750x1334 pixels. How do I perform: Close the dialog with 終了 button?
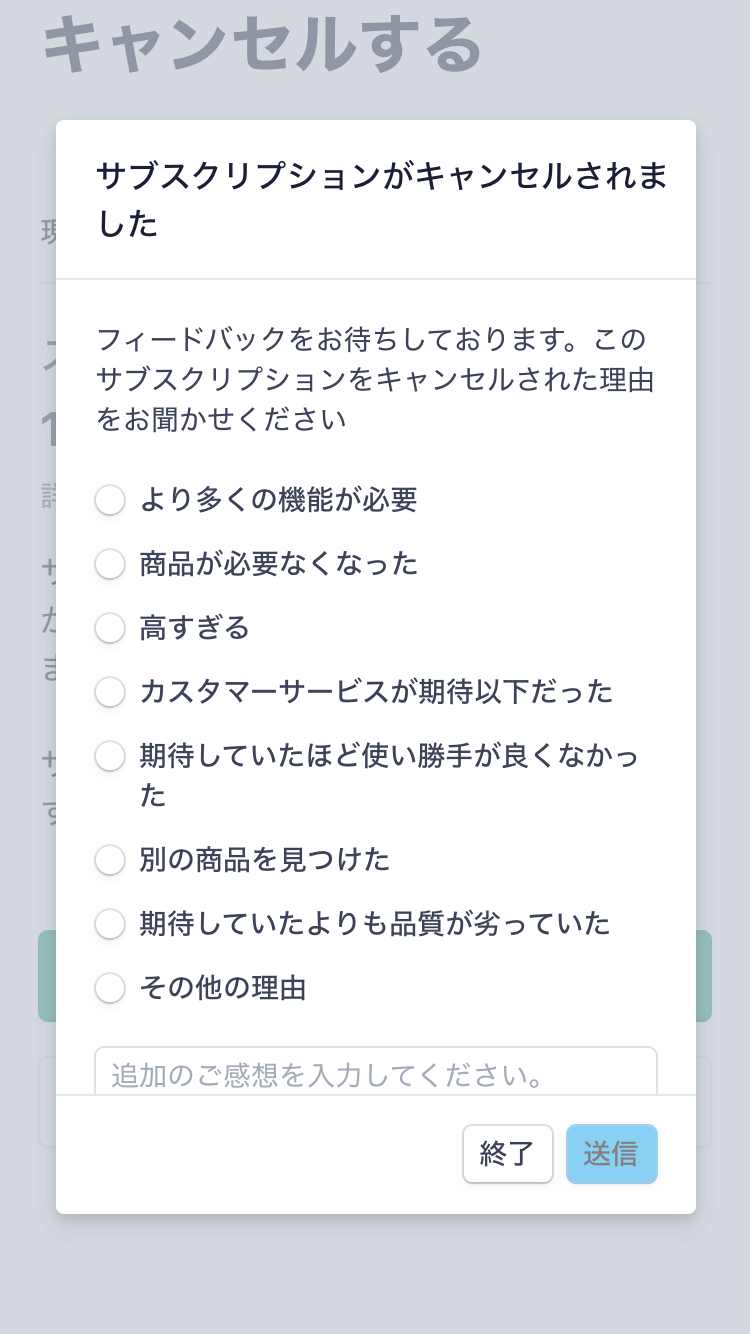click(508, 1154)
